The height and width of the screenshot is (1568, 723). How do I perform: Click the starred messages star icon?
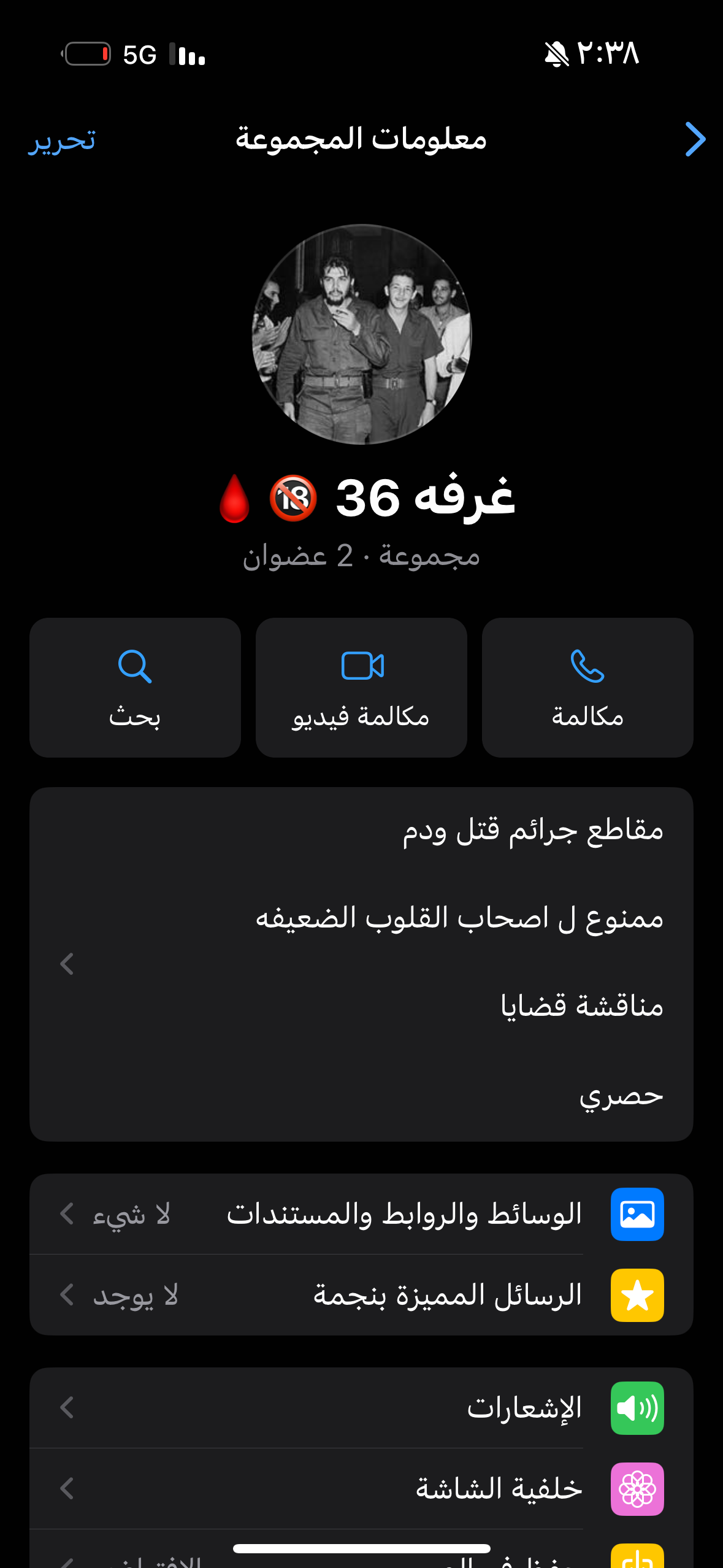[637, 1294]
